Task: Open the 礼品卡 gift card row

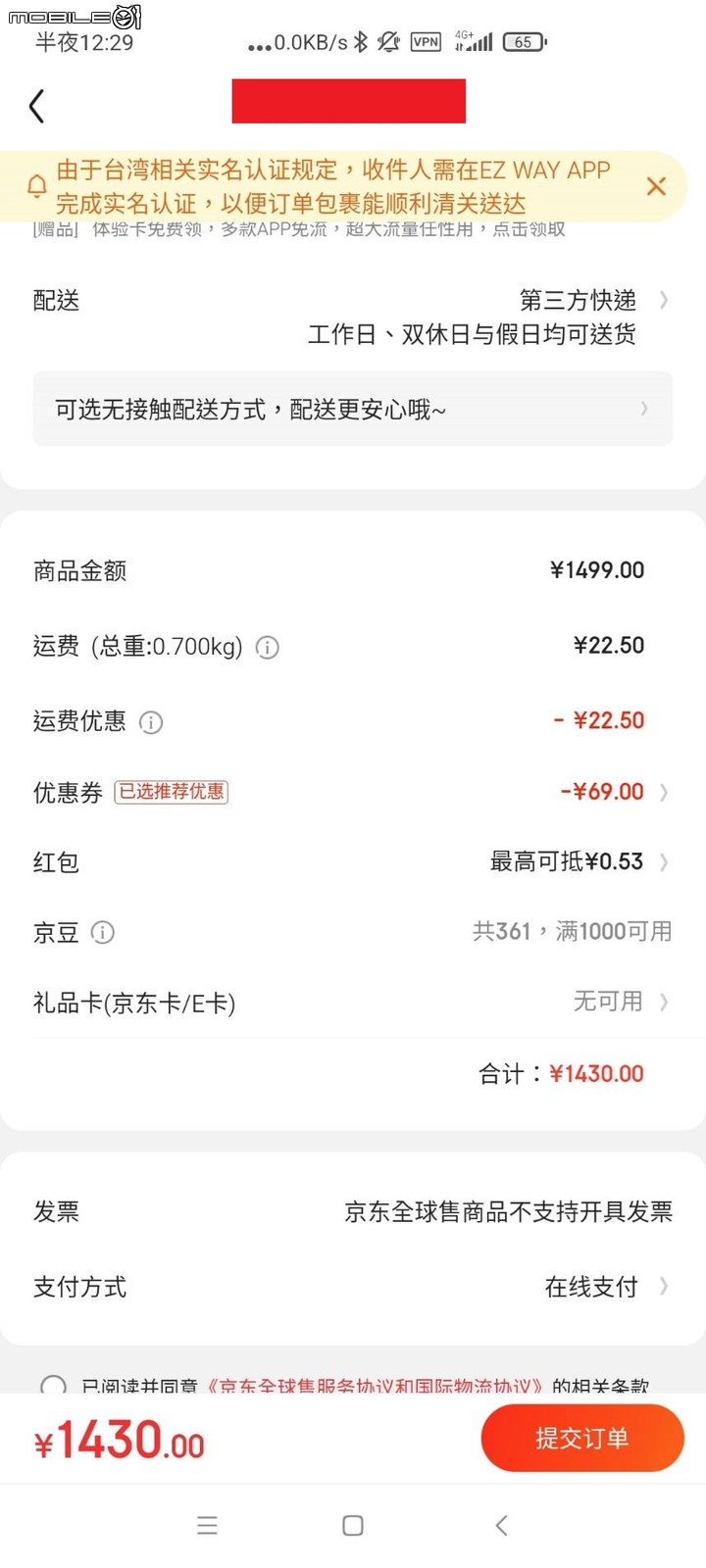Action: click(x=353, y=1003)
